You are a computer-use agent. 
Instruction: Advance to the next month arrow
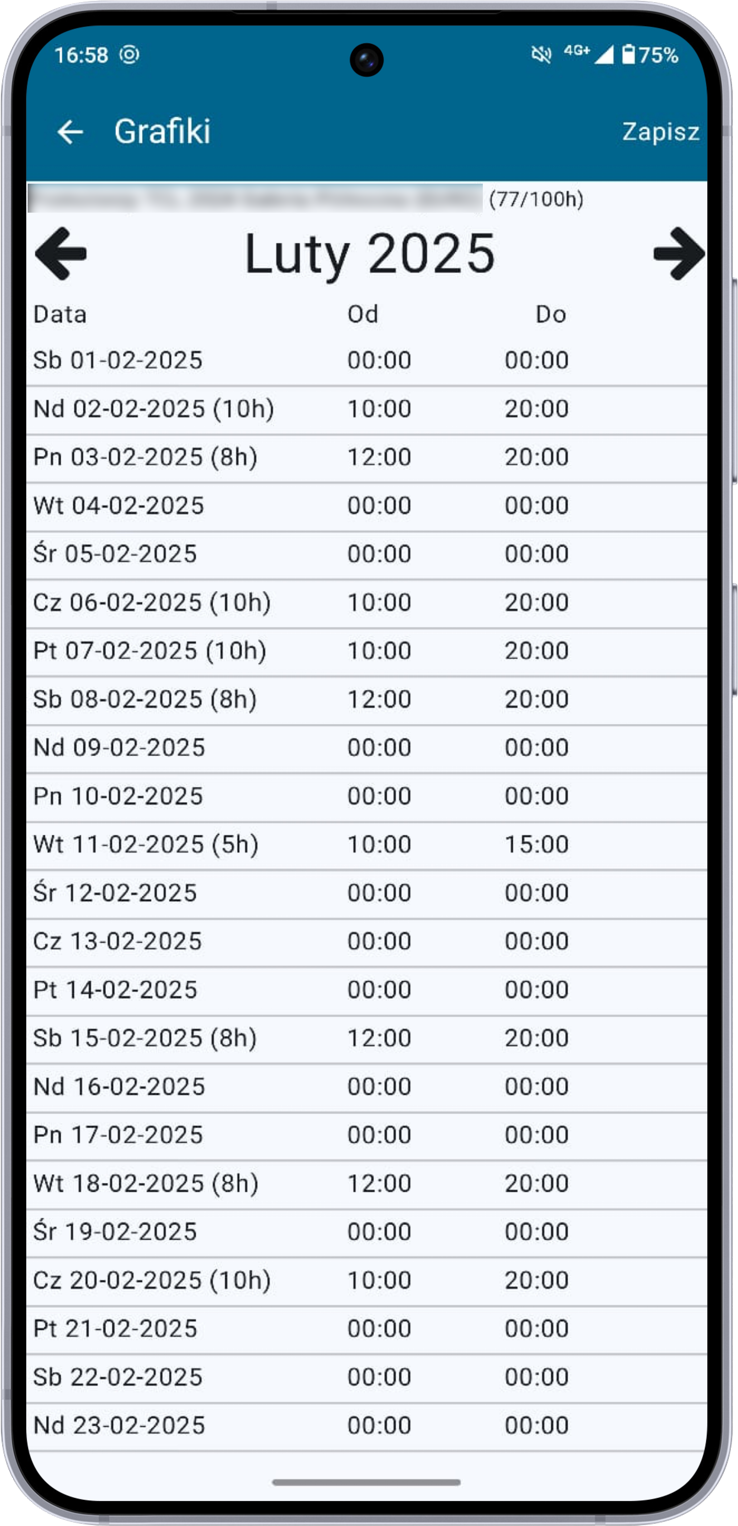[x=679, y=254]
